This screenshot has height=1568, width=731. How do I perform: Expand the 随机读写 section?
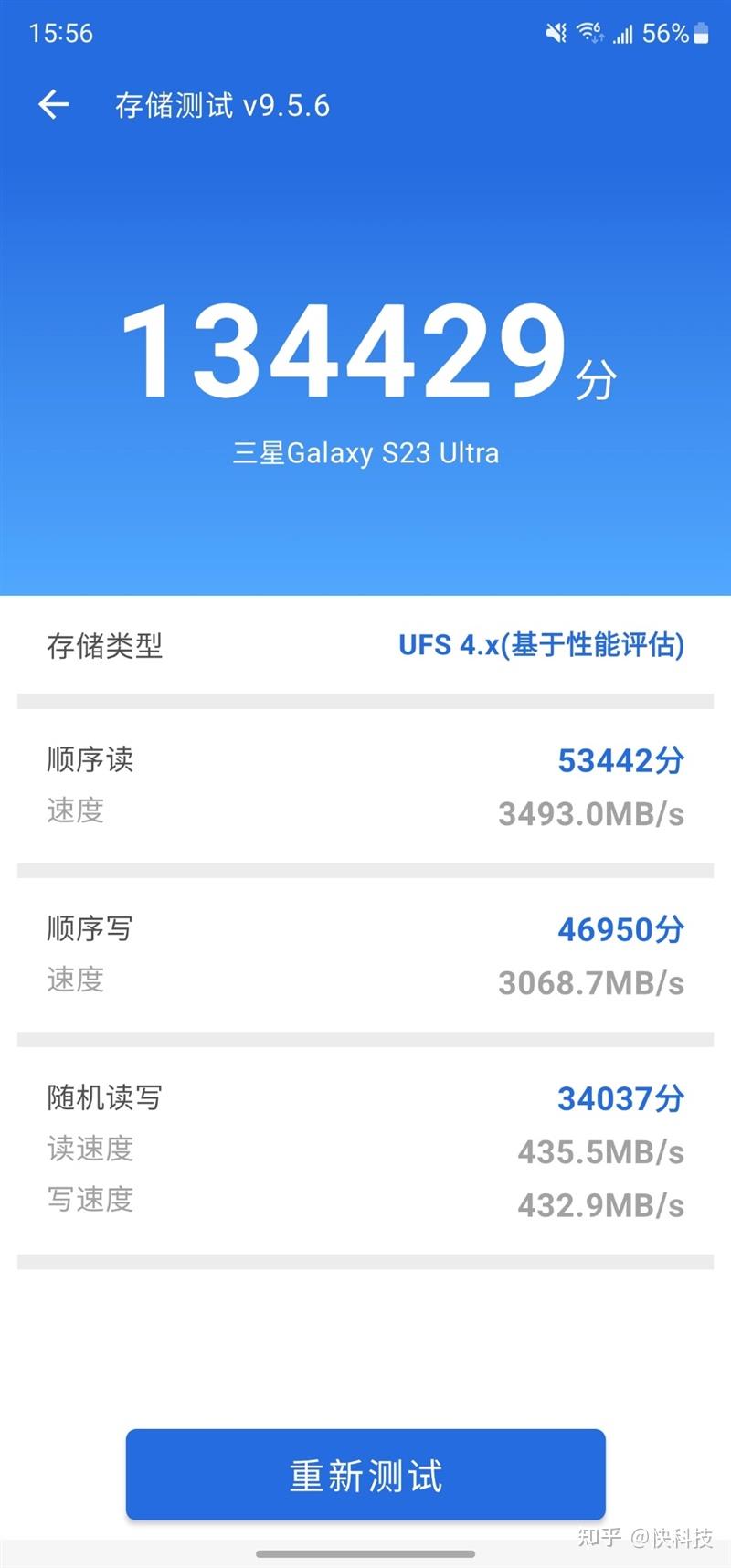(103, 1097)
